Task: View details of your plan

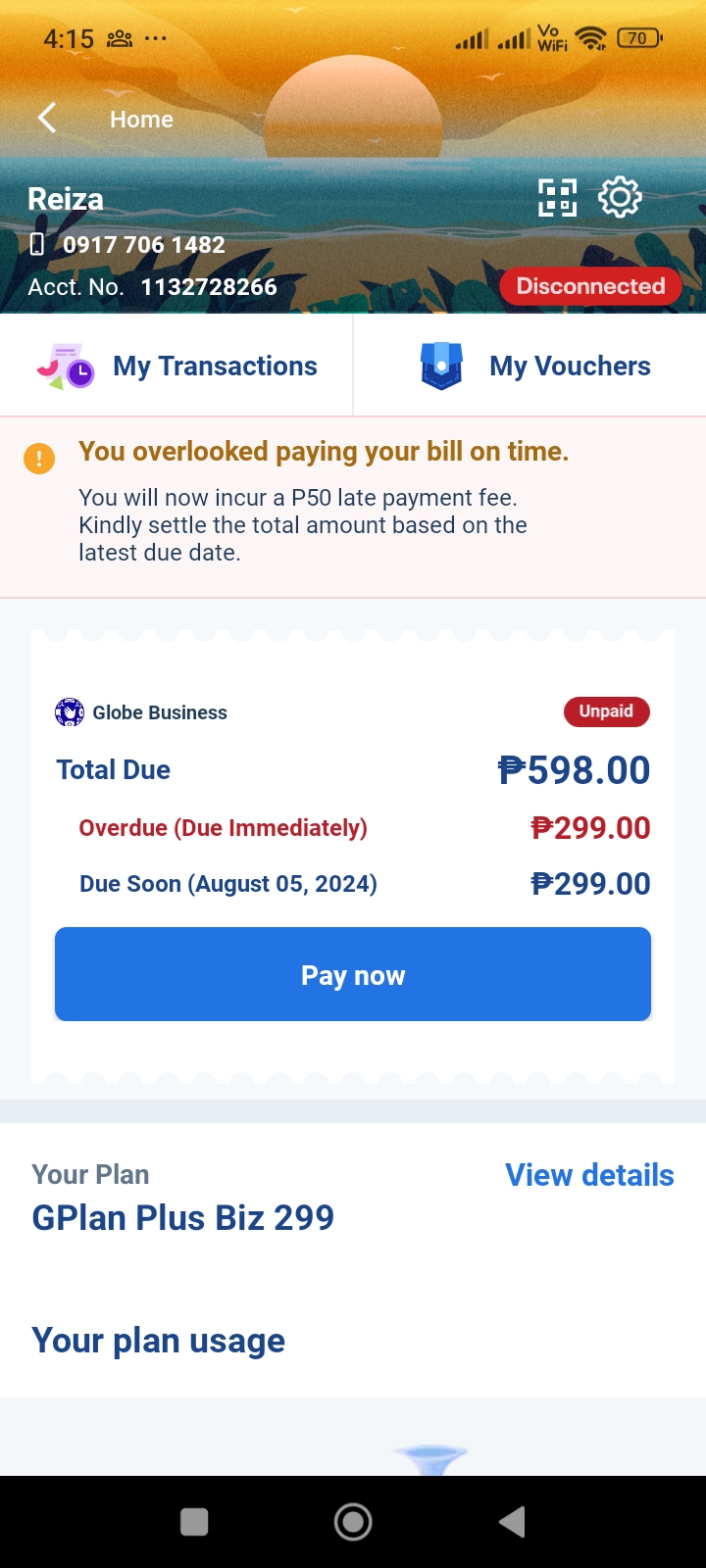Action: coord(589,1175)
